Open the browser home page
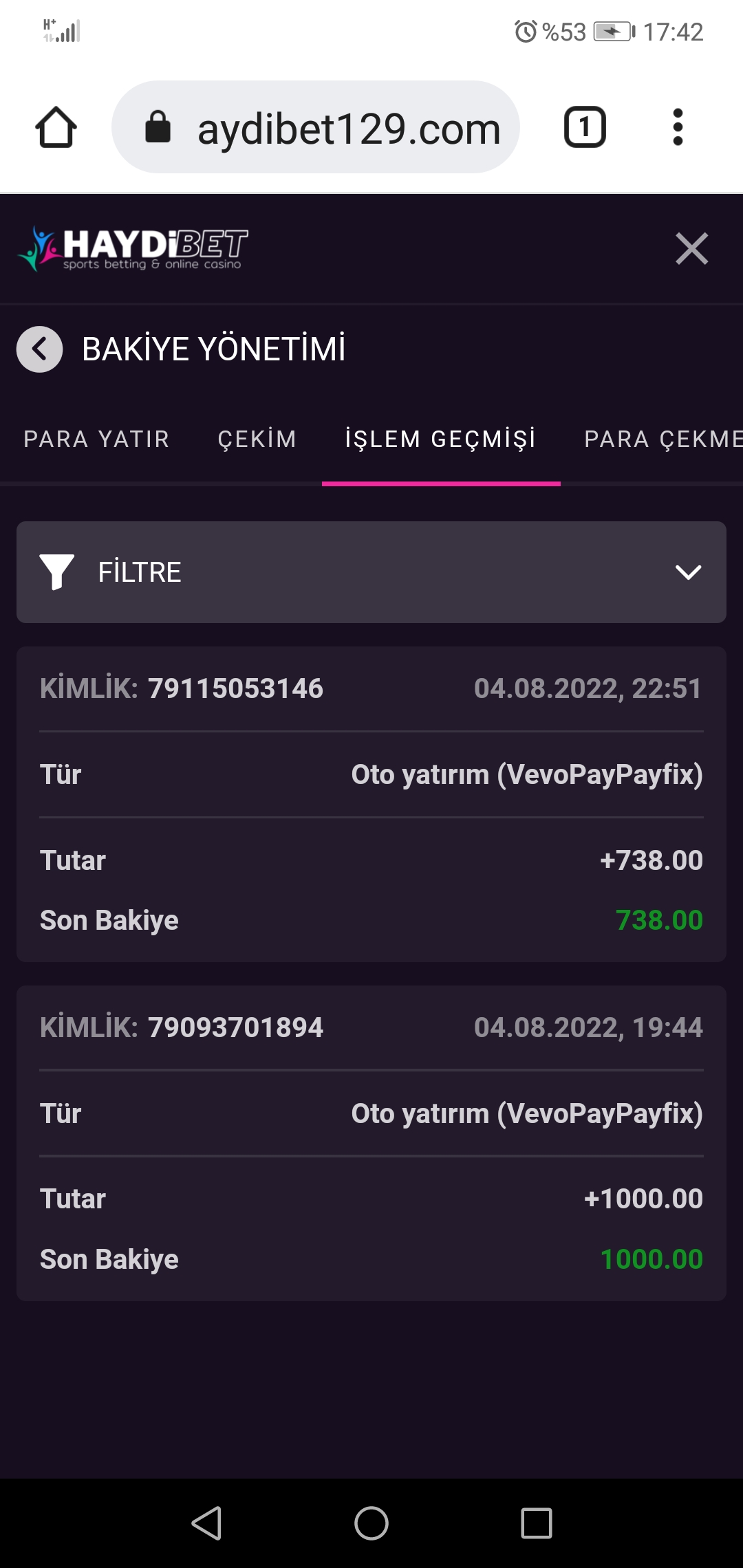Screen dimensions: 743x1568 [x=56, y=127]
